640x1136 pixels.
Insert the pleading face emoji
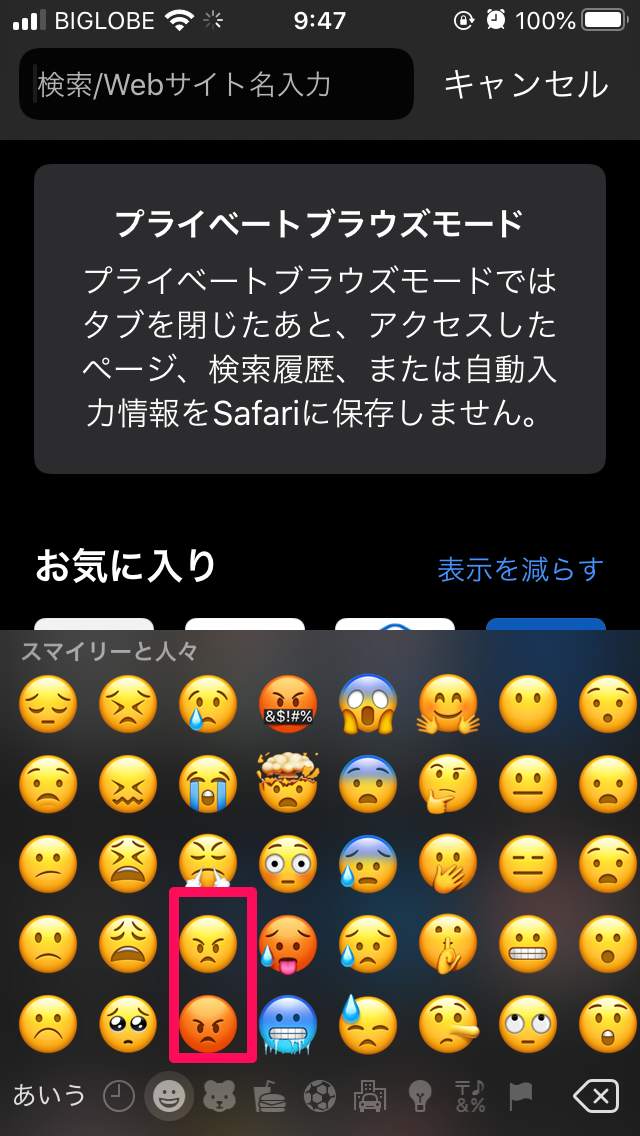[x=129, y=1022]
